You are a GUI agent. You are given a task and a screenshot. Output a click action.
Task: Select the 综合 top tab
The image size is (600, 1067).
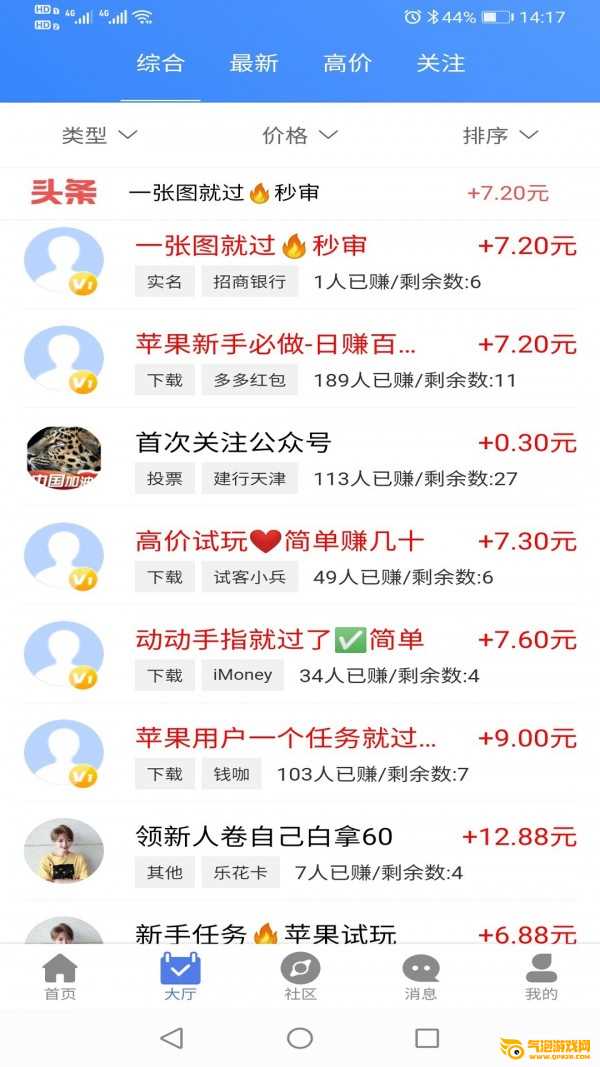click(x=161, y=63)
